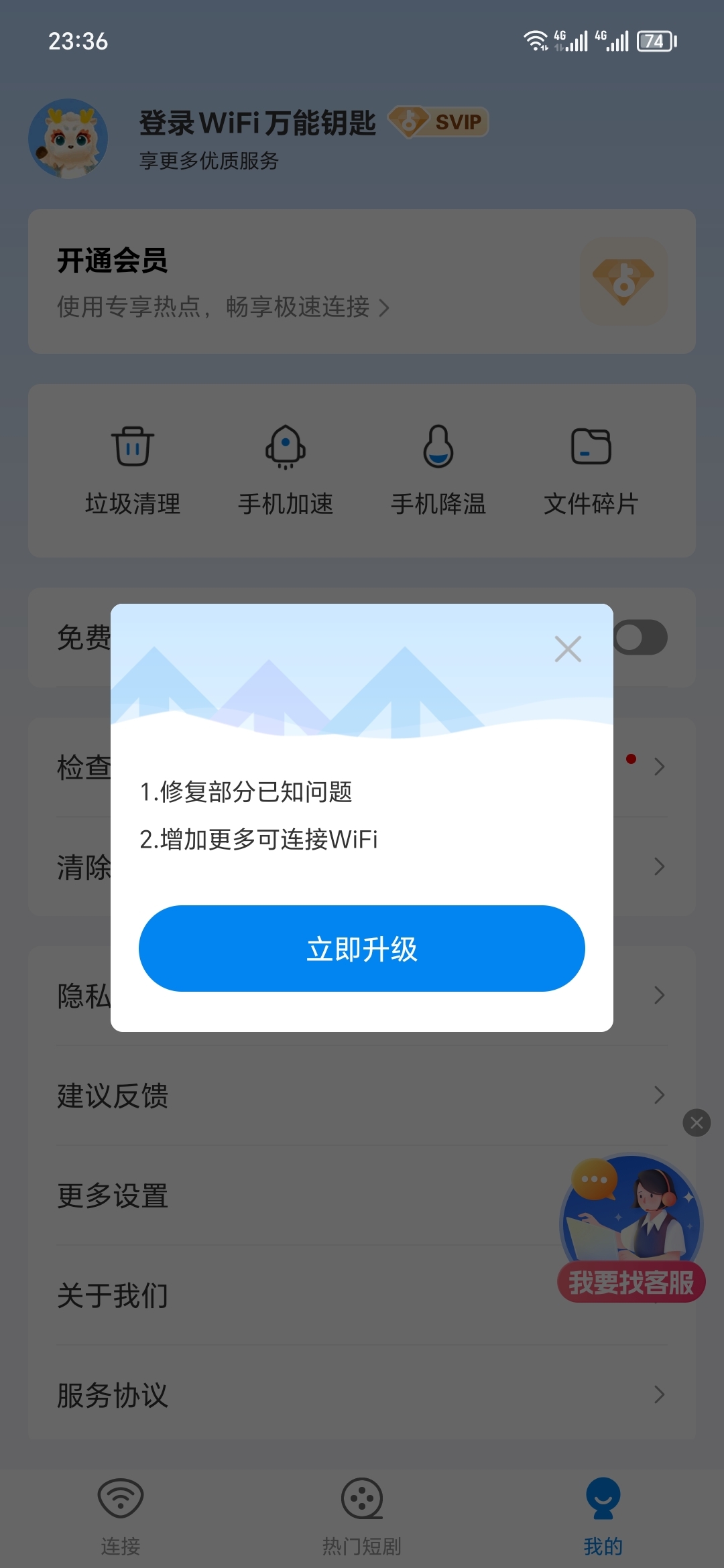Open 服务协议 row
Viewport: 724px width, 1568px height.
[x=361, y=1395]
